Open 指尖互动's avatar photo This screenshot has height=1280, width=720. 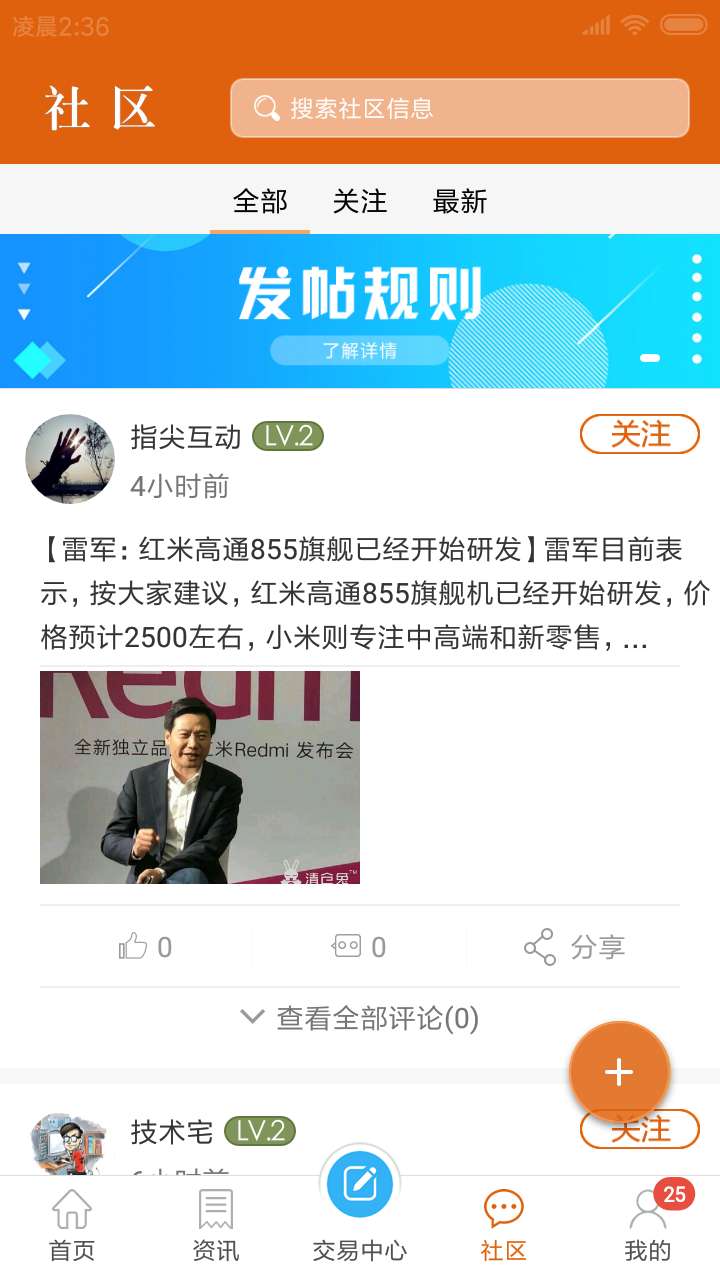[70, 459]
